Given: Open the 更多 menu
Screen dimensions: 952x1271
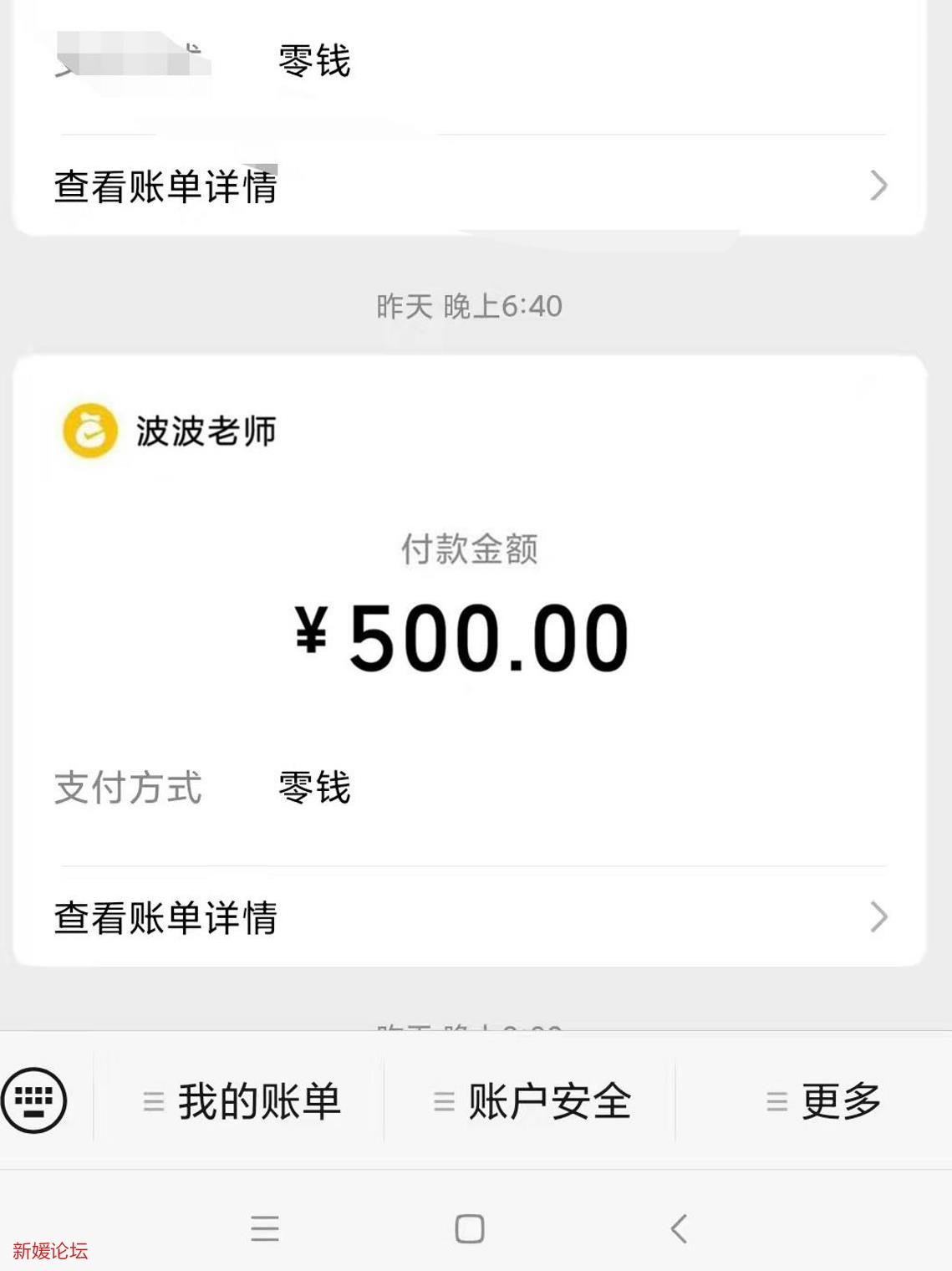Looking at the screenshot, I should coord(841,1102).
